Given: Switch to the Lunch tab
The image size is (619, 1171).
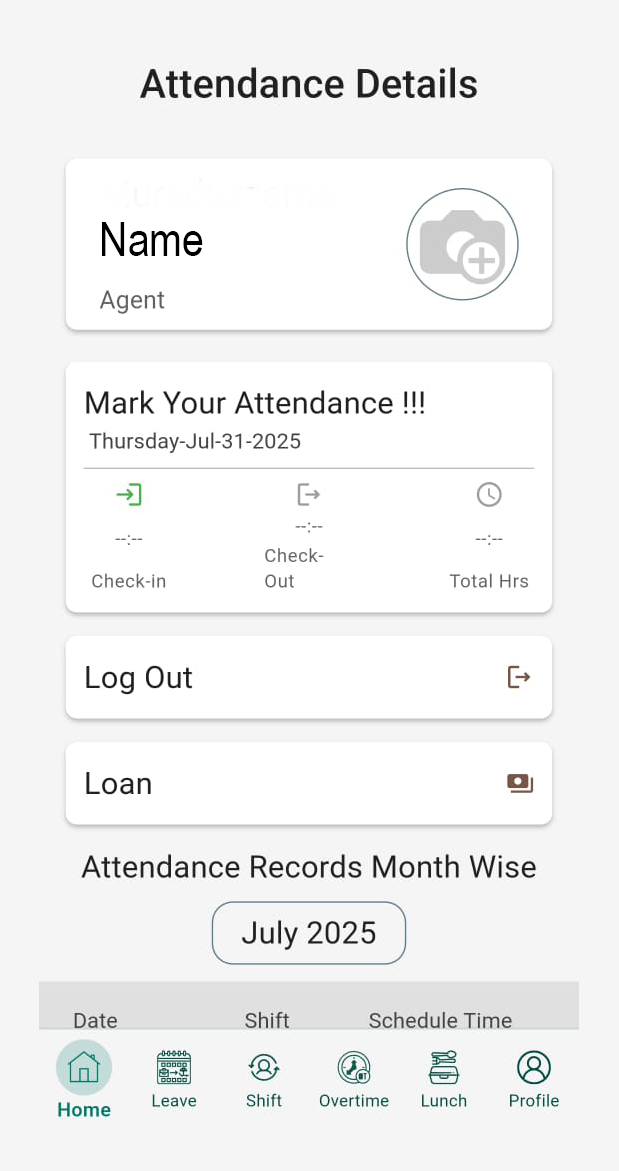Looking at the screenshot, I should point(444,1079).
